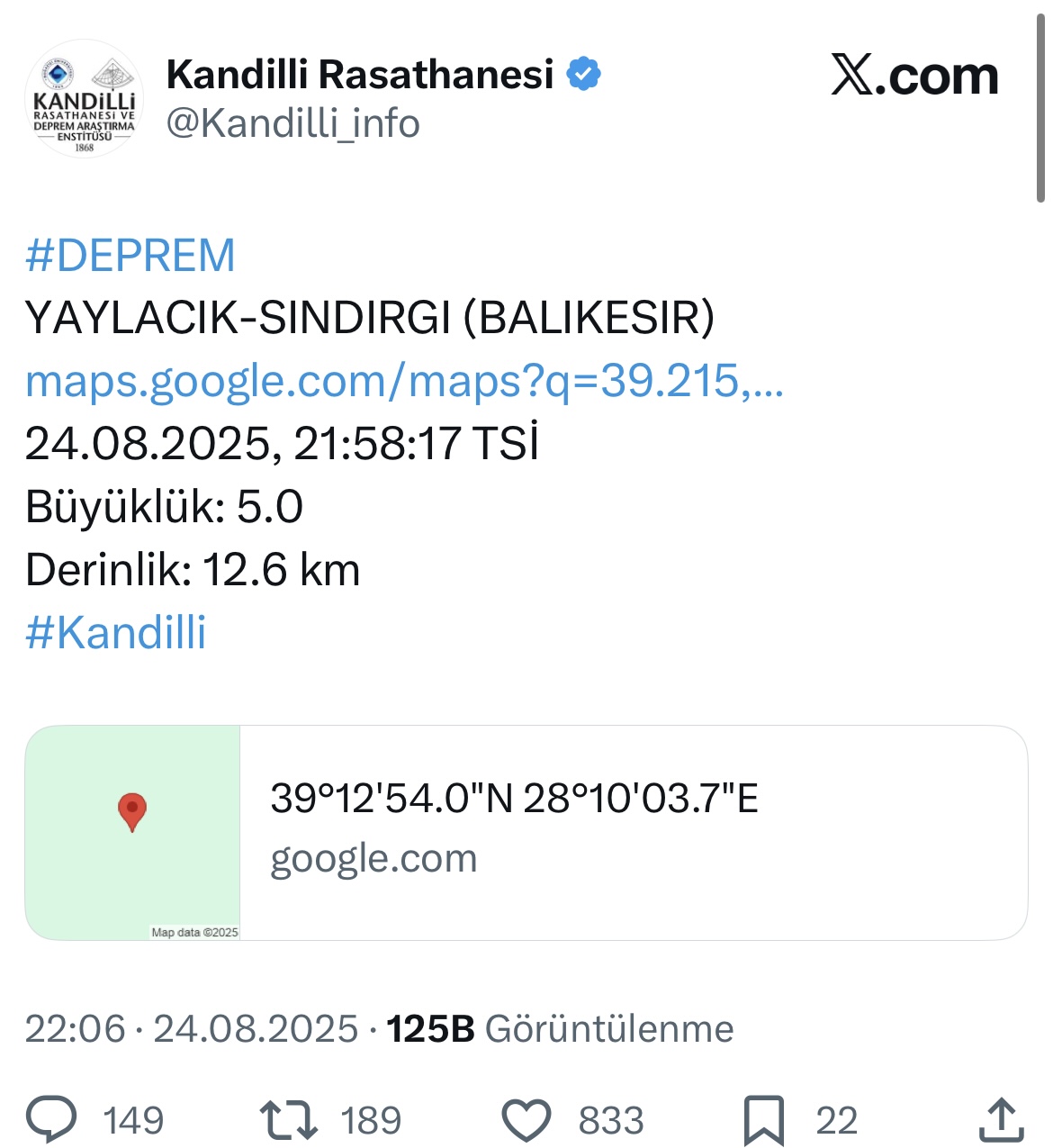Open the #Kandilli hashtag
The width and height of the screenshot is (1053, 1148).
coord(116,632)
